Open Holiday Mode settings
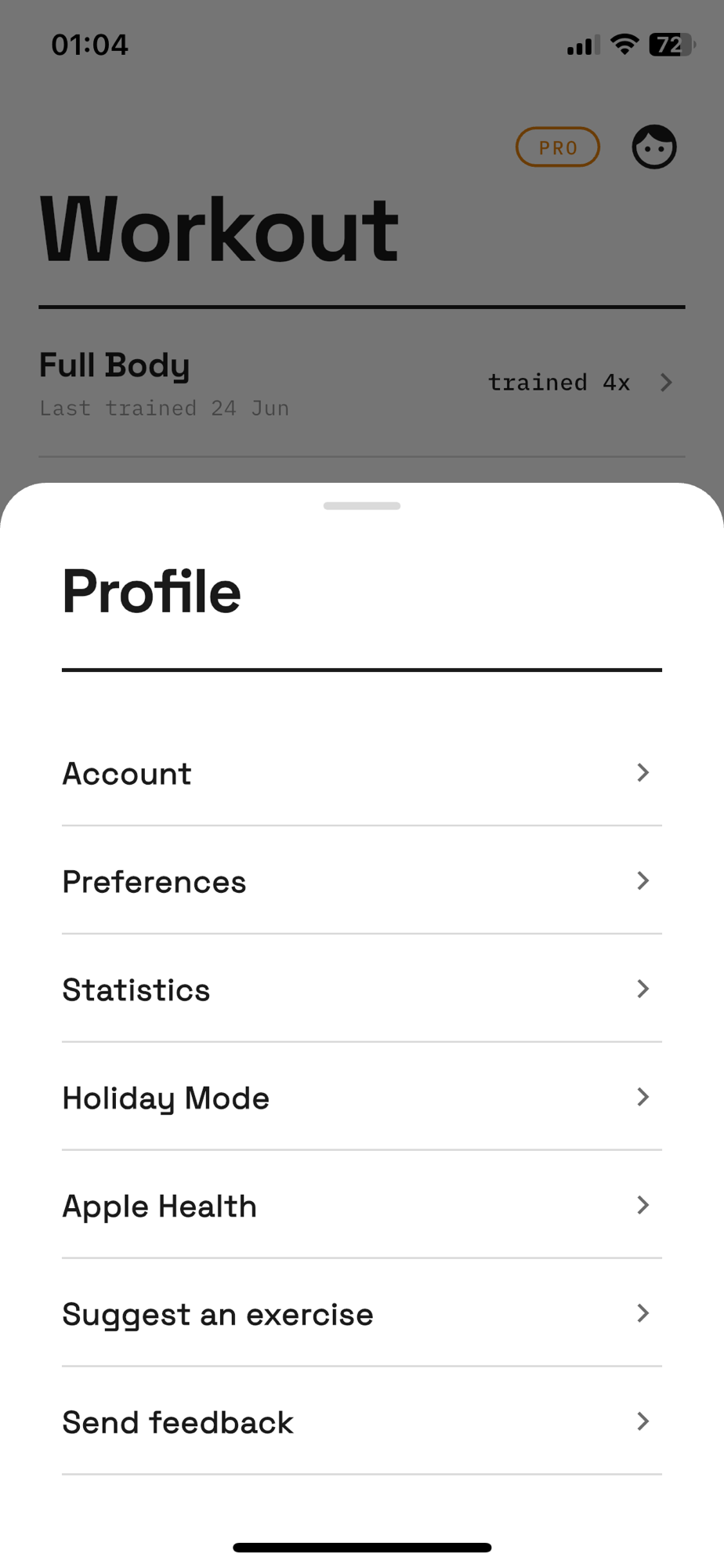Viewport: 724px width, 1568px height. pos(362,1098)
